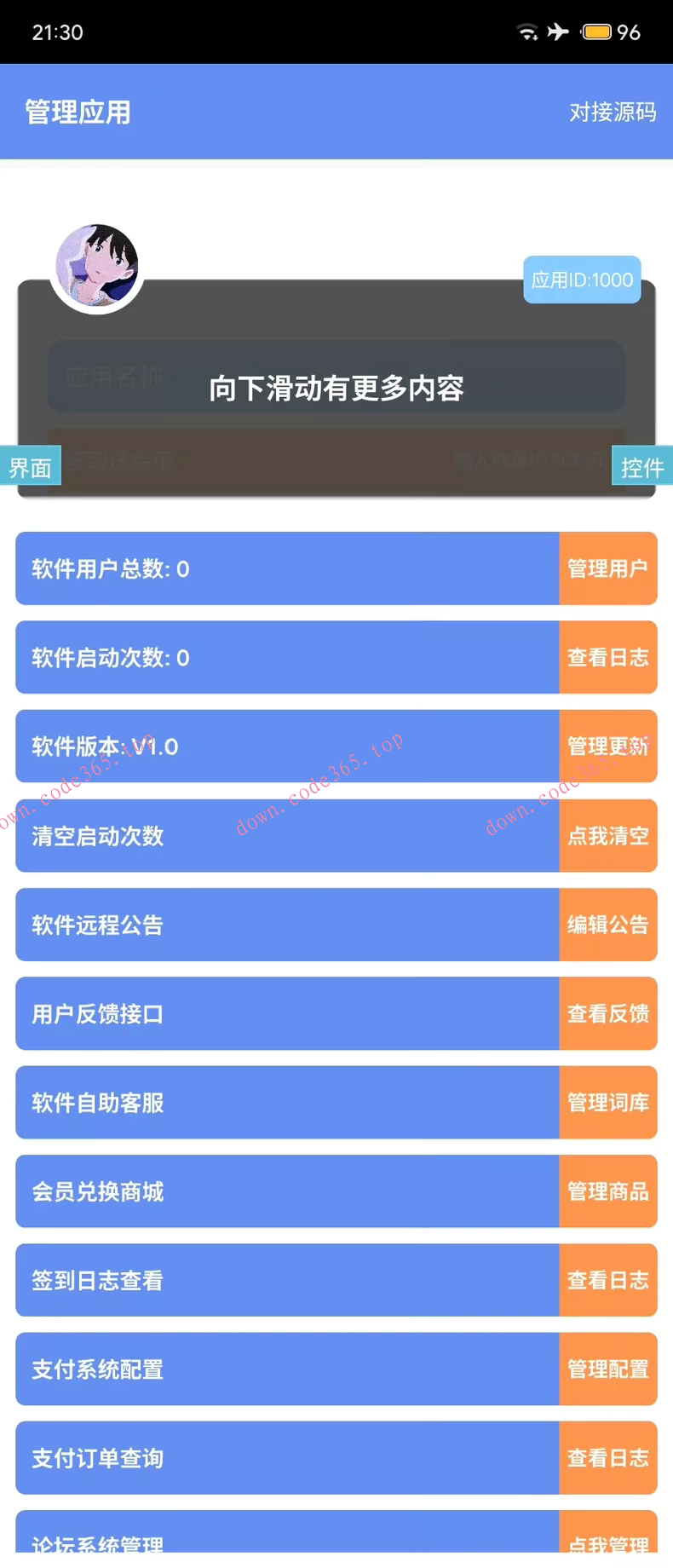This screenshot has width=673, height=1568.
Task: Click 查看日志 next to 签到日志查看
Action: pyautogui.click(x=607, y=1281)
